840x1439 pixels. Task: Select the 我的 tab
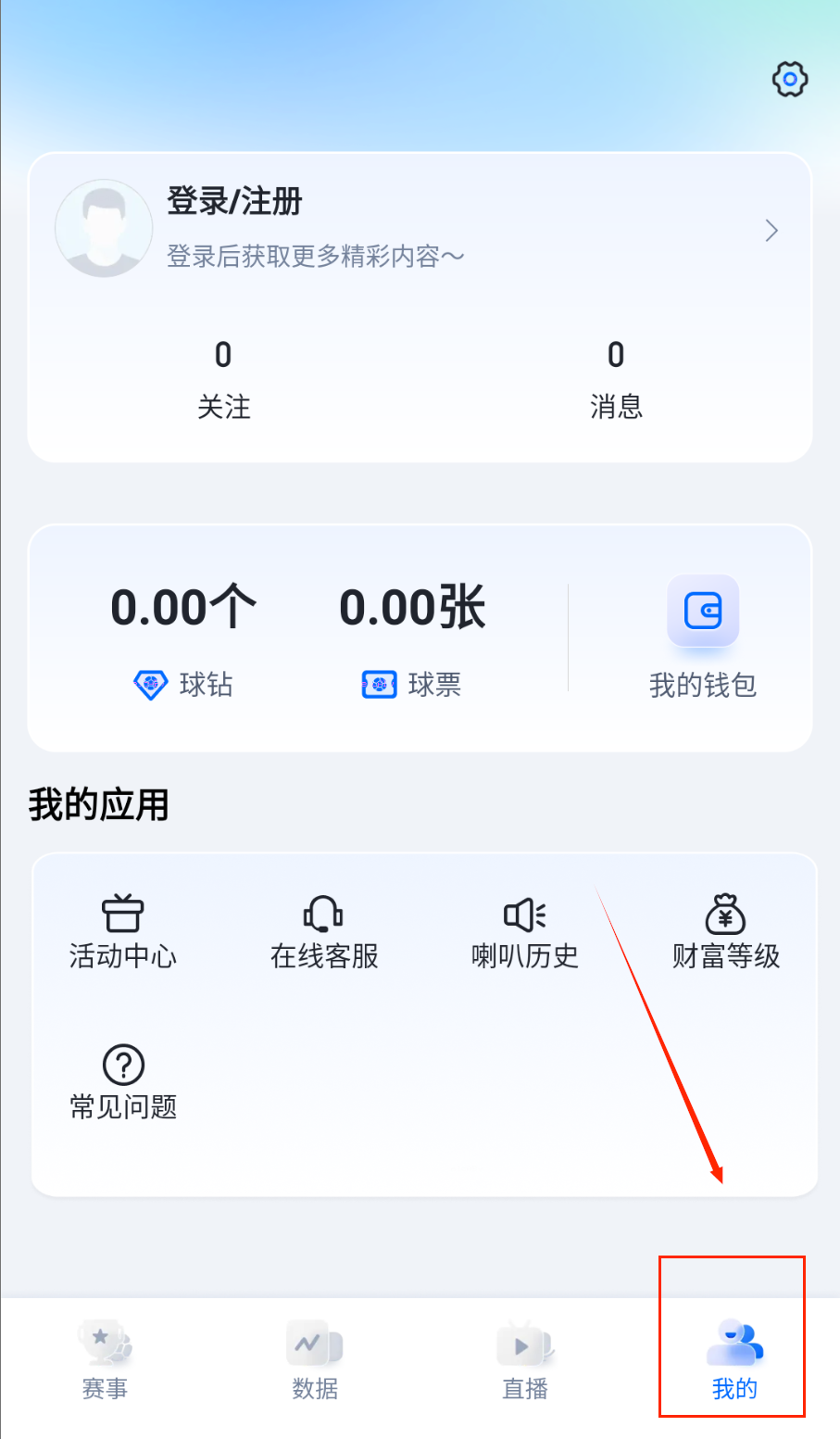734,1361
